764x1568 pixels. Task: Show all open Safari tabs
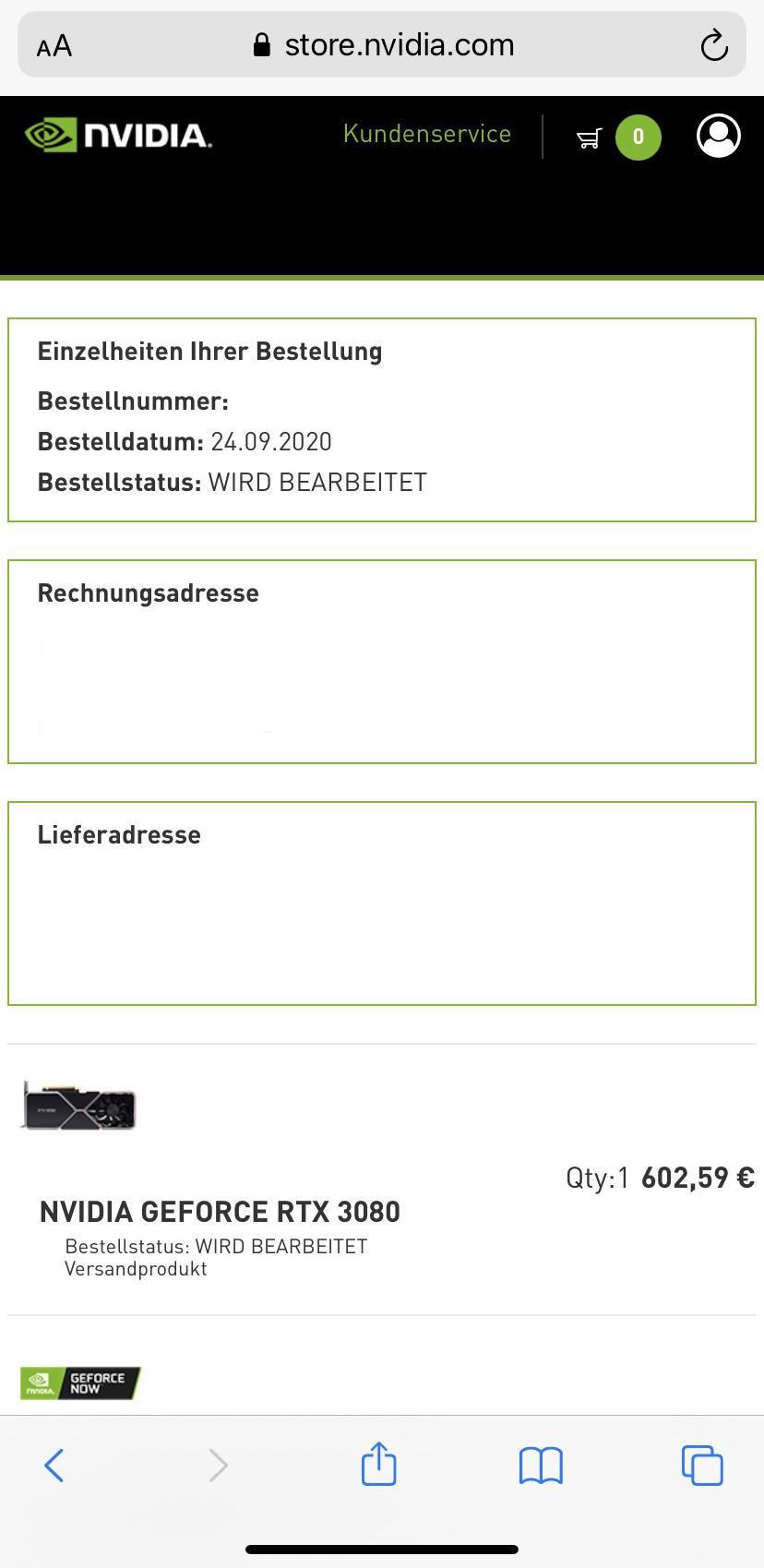click(702, 1465)
